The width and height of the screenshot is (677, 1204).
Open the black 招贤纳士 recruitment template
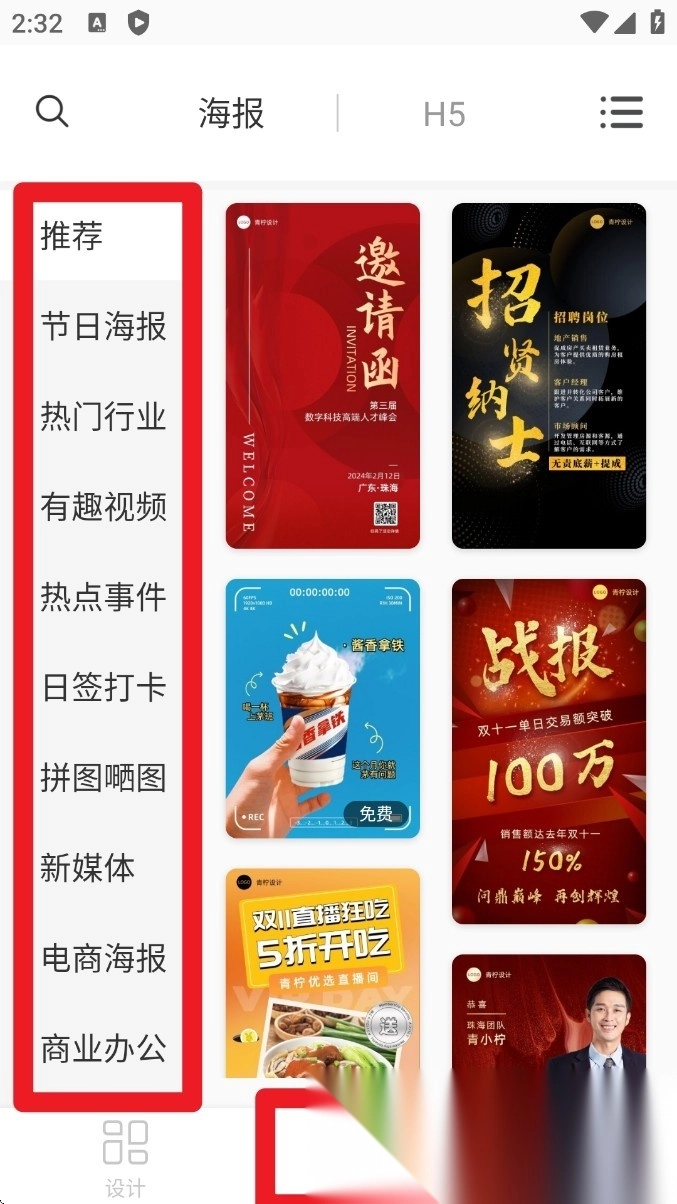pos(549,376)
